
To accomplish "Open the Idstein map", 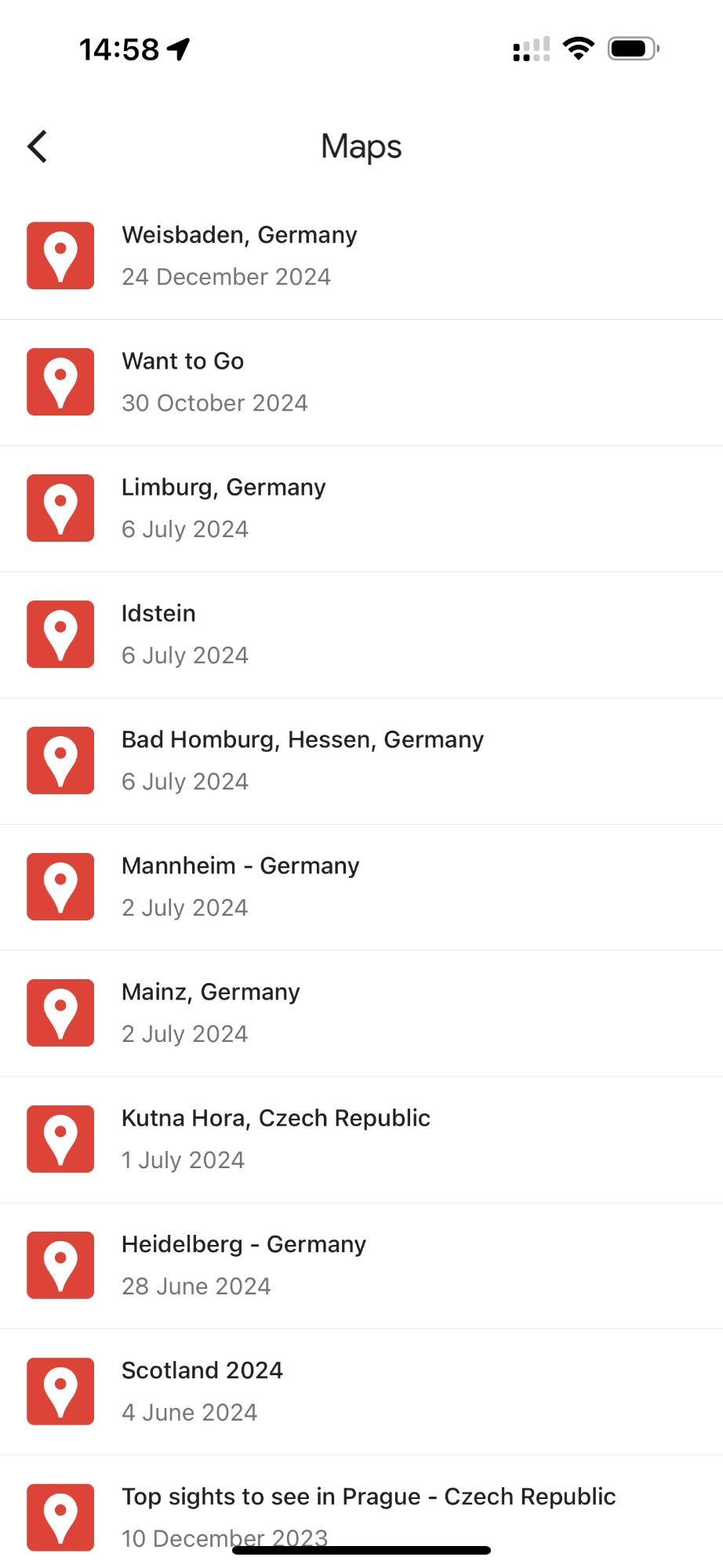I will (x=361, y=635).
